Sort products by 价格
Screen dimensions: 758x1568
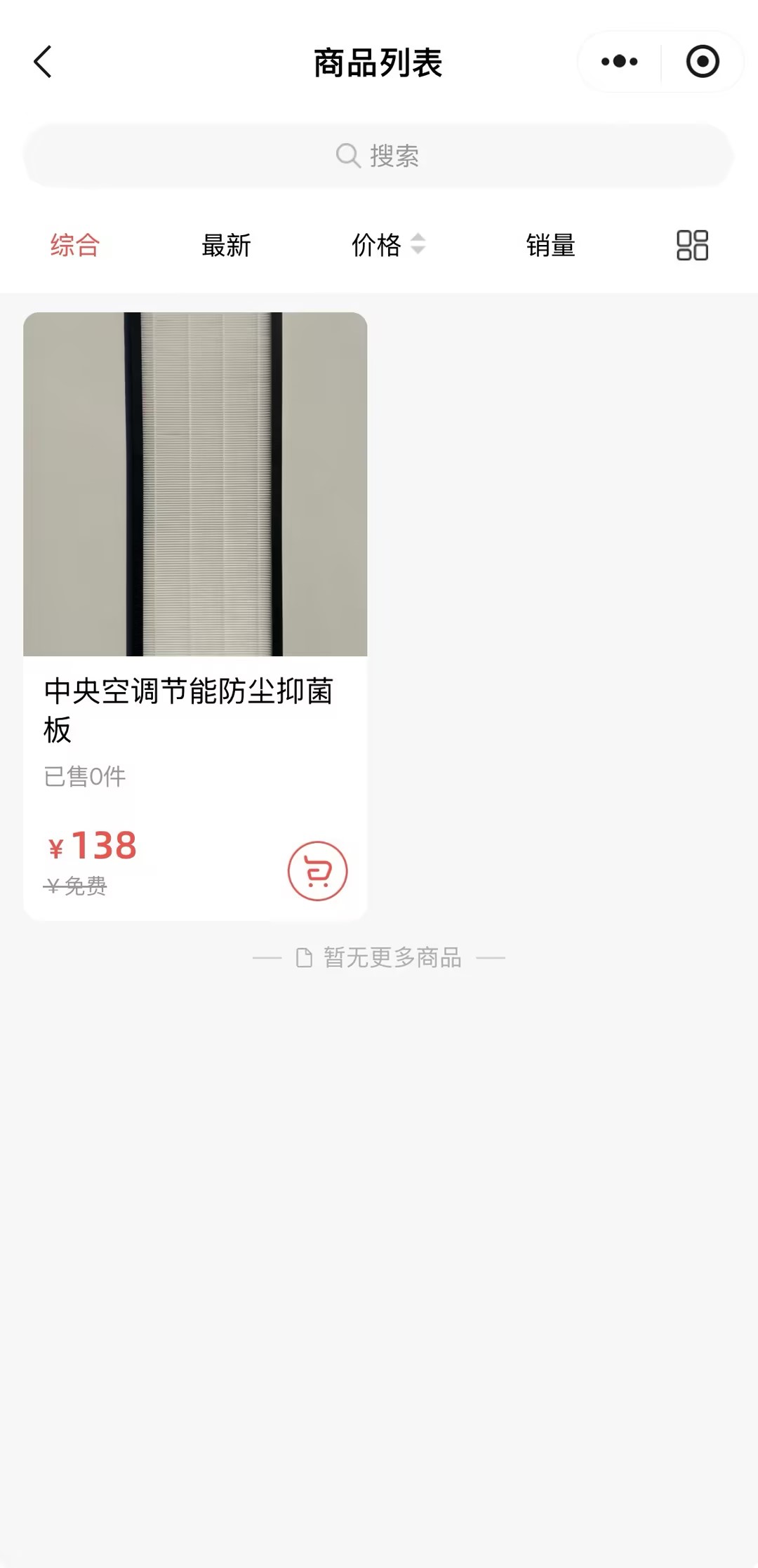[x=387, y=245]
